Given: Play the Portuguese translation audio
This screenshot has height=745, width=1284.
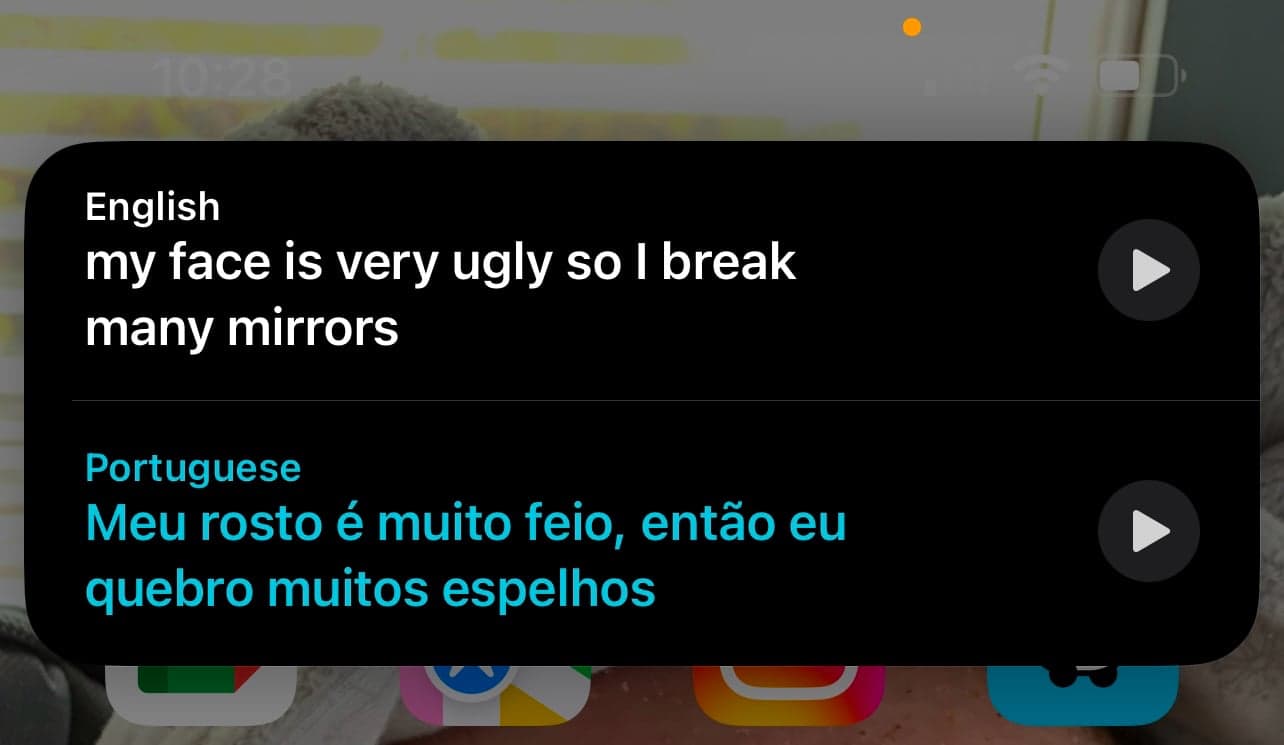Looking at the screenshot, I should [x=1148, y=532].
